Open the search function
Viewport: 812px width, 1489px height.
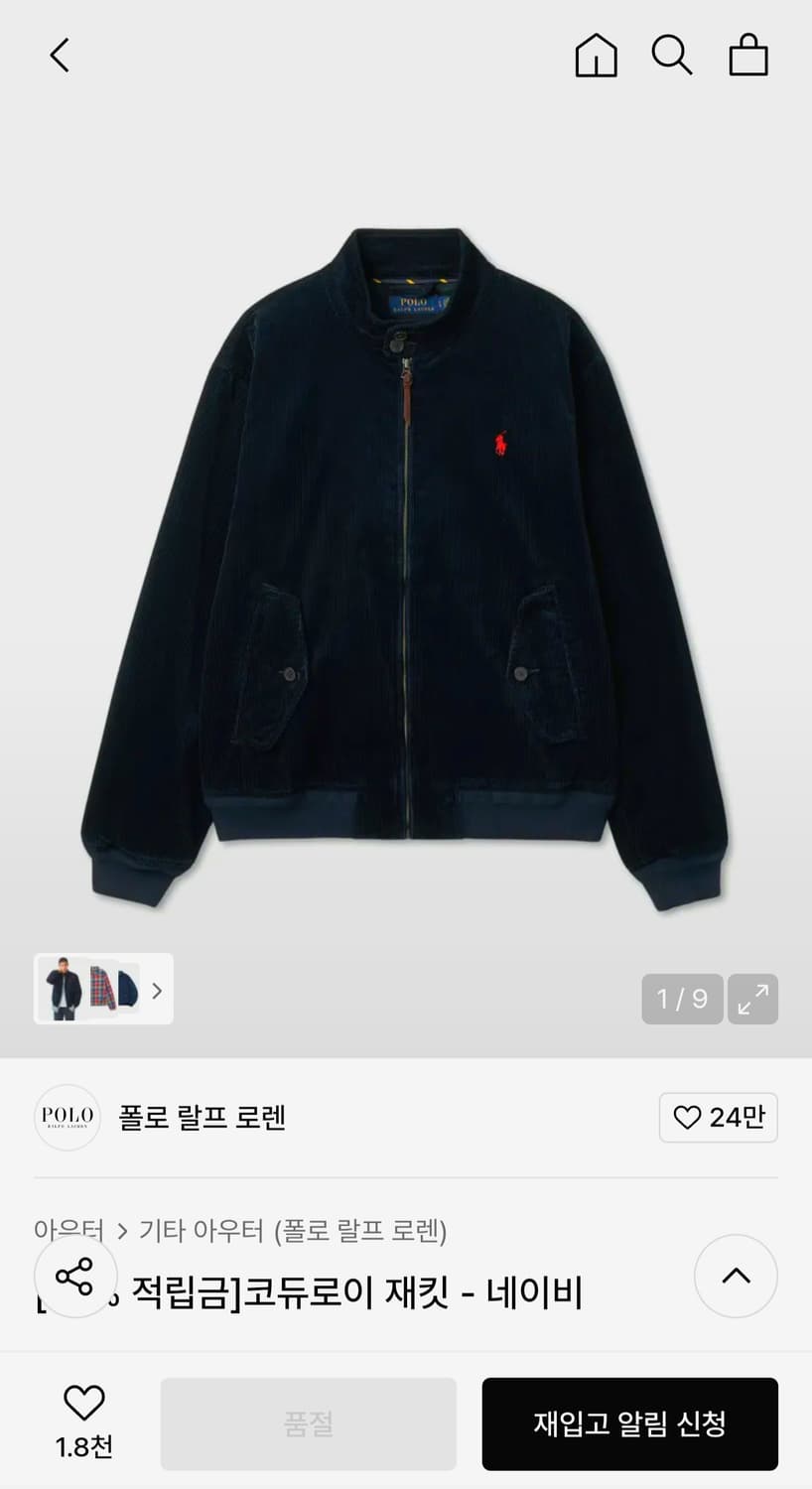pyautogui.click(x=673, y=56)
